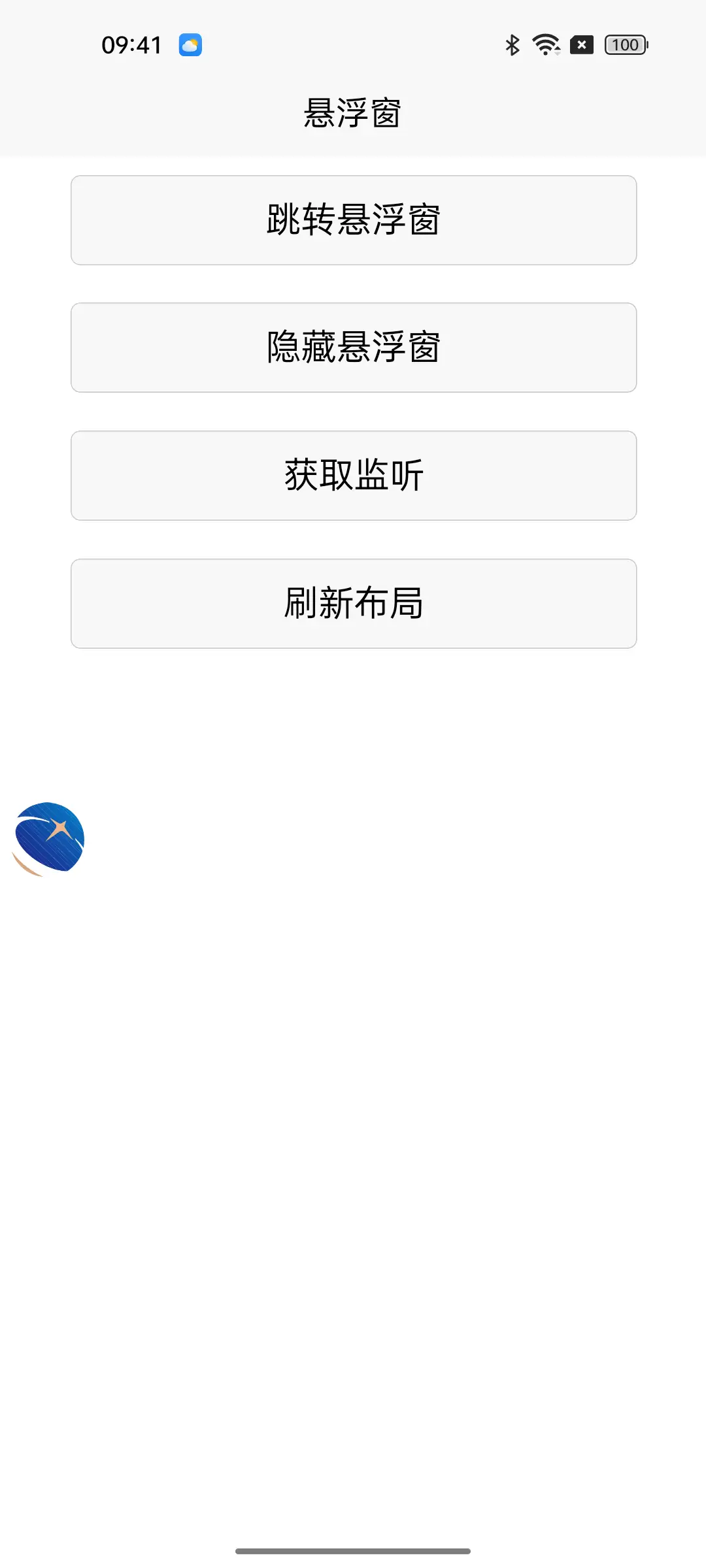
Task: Open the floating blue globe icon
Action: 48,839
